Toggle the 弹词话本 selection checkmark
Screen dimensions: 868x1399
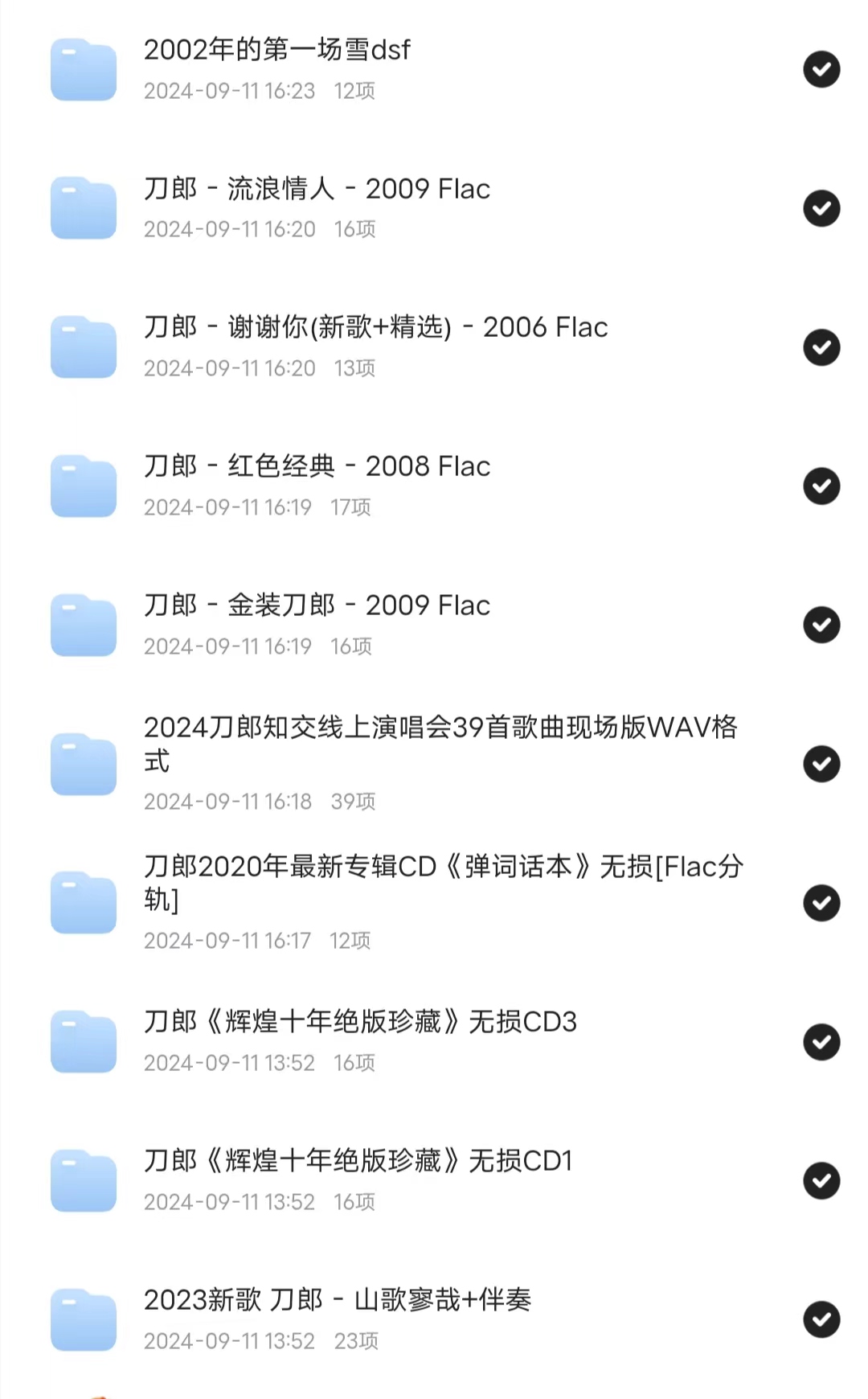(x=821, y=903)
